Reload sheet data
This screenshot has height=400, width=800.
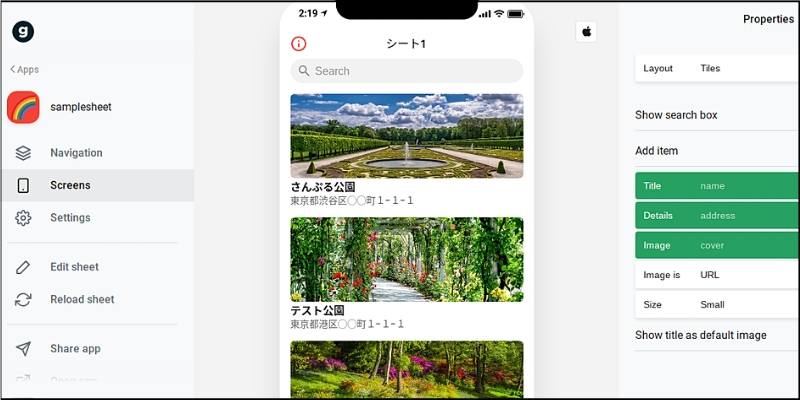coord(82,299)
